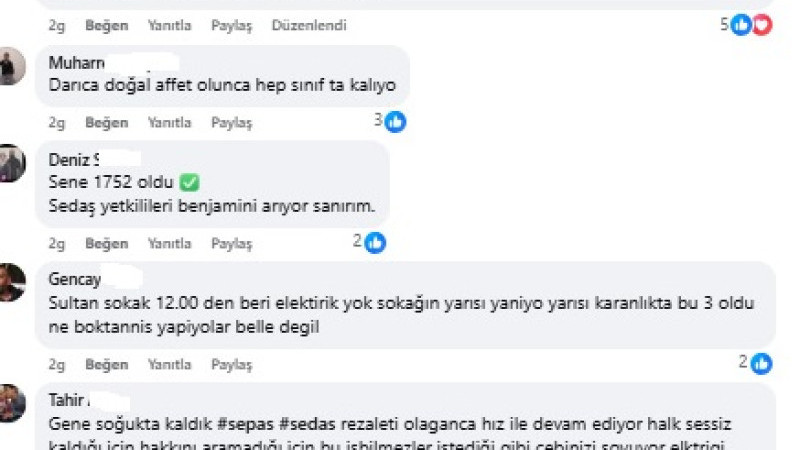View reactions on Gencay's comment

tap(756, 363)
